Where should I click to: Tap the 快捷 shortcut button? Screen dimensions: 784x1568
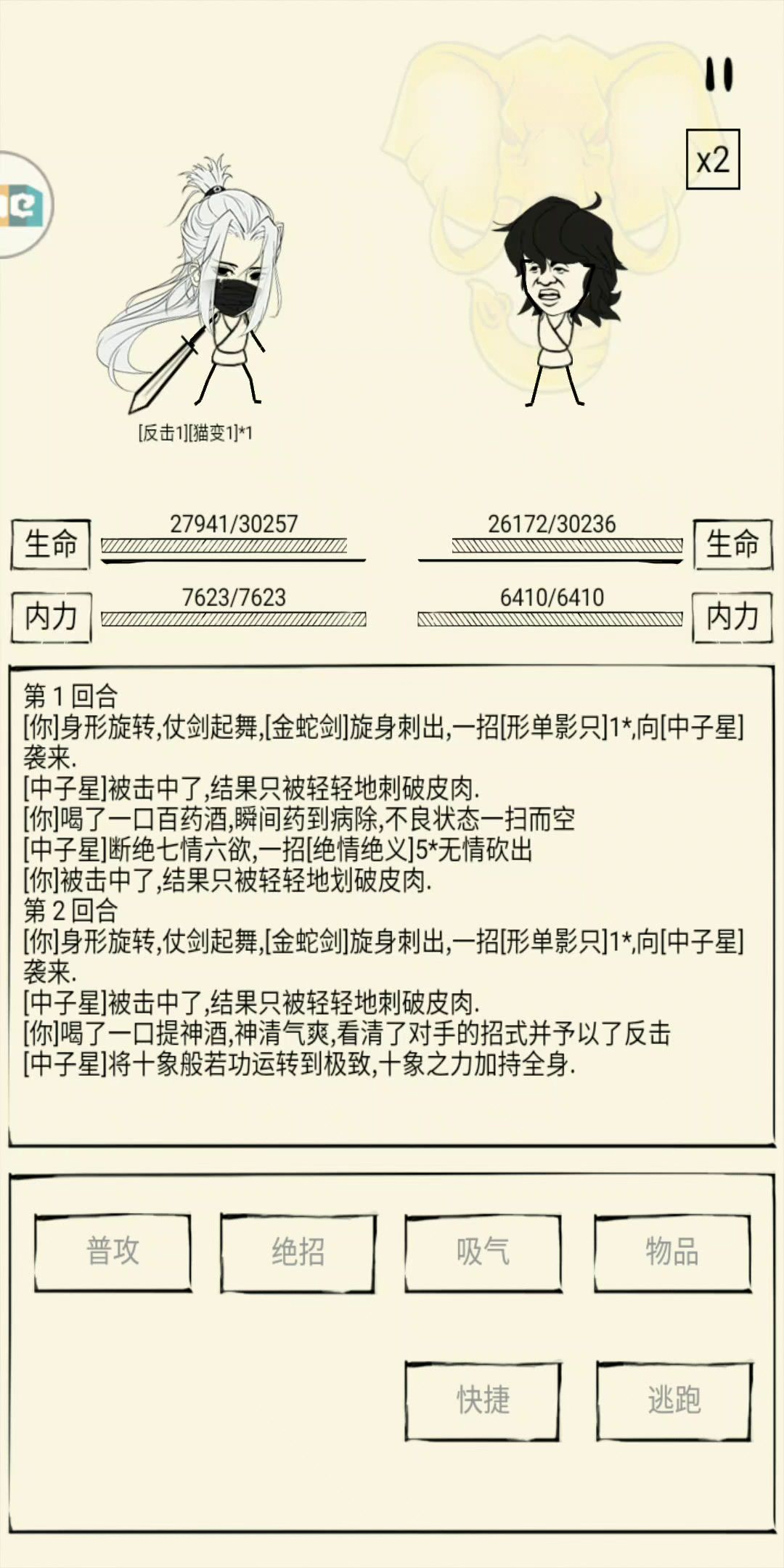[483, 1401]
